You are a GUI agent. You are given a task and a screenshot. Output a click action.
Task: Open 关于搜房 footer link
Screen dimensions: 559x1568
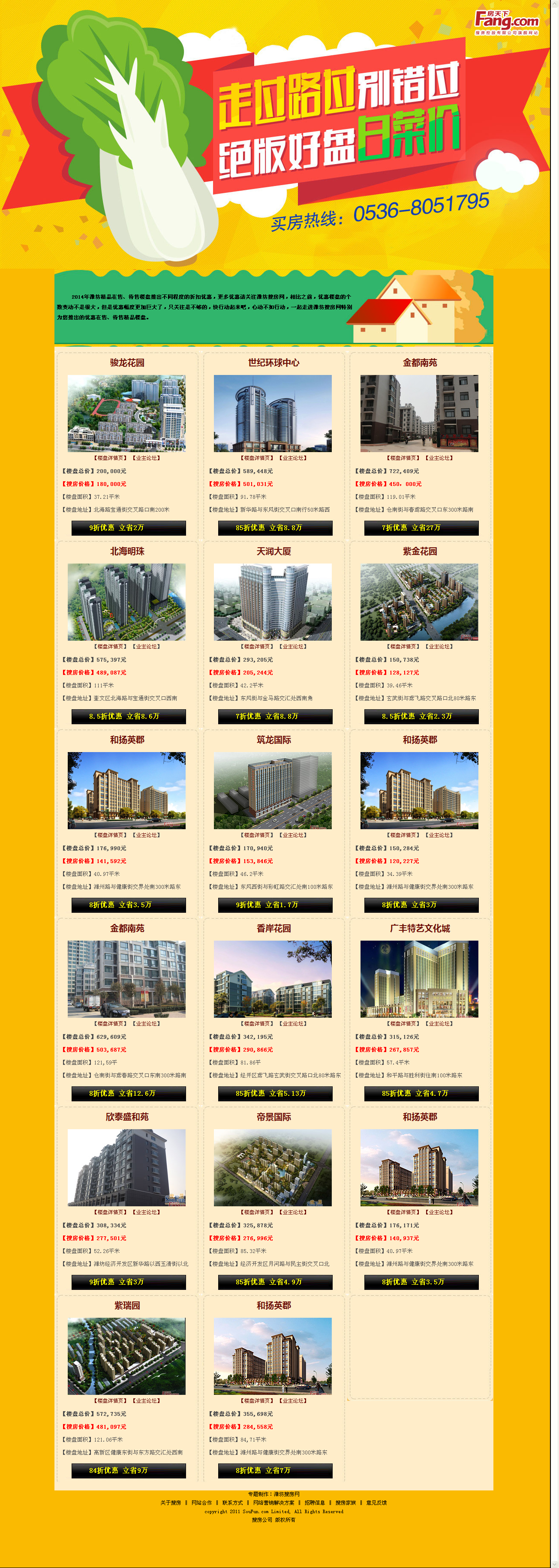pos(171,1503)
